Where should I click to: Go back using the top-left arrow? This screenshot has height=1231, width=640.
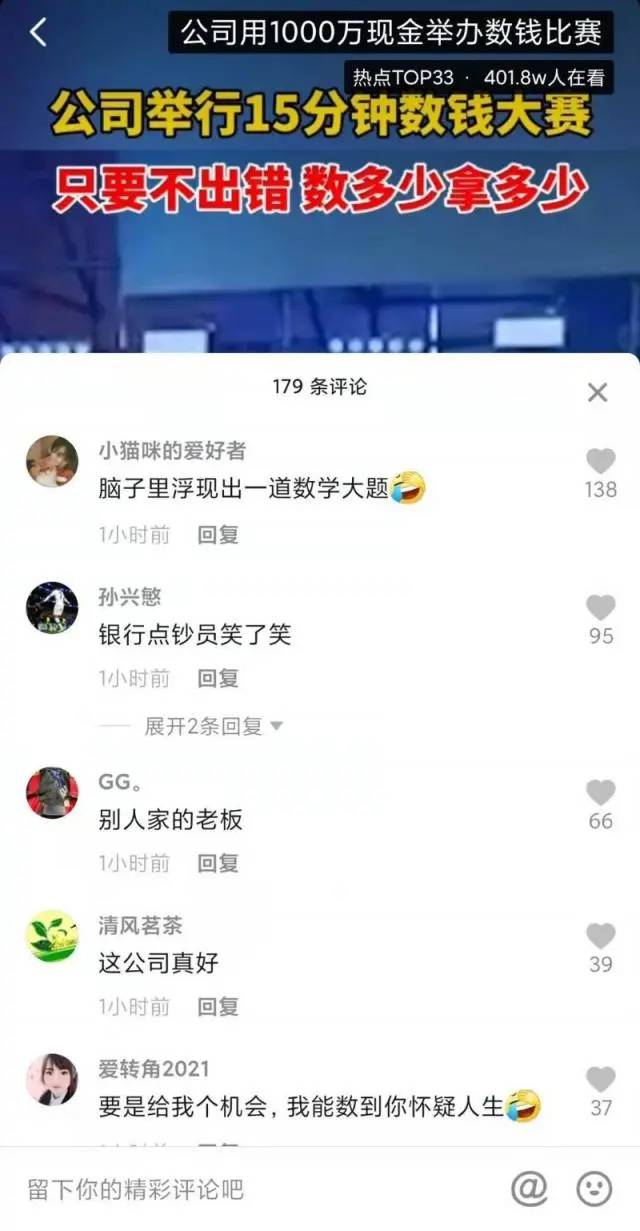[x=38, y=33]
